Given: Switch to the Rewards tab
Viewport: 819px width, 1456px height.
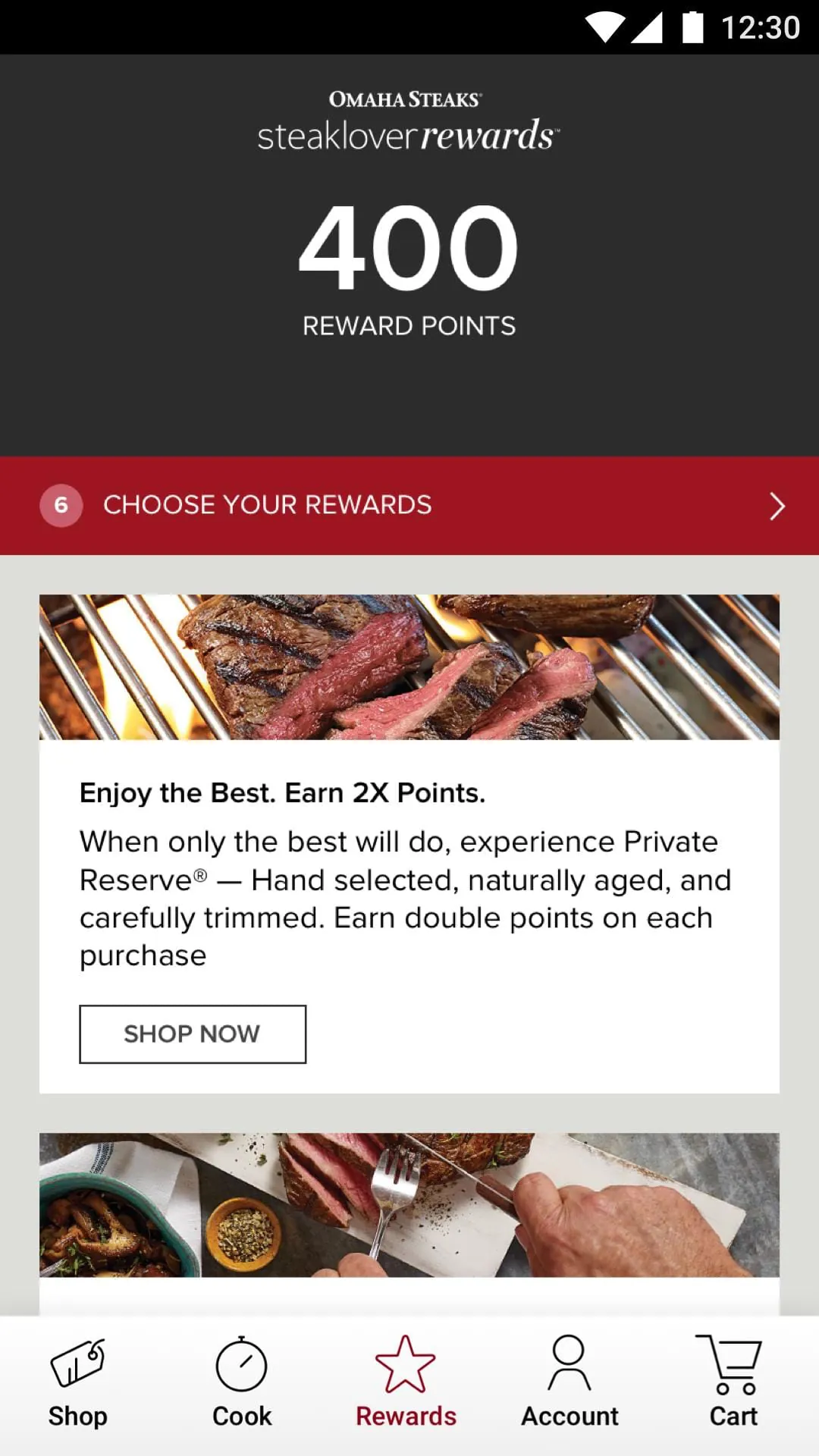Looking at the screenshot, I should pos(406,1380).
